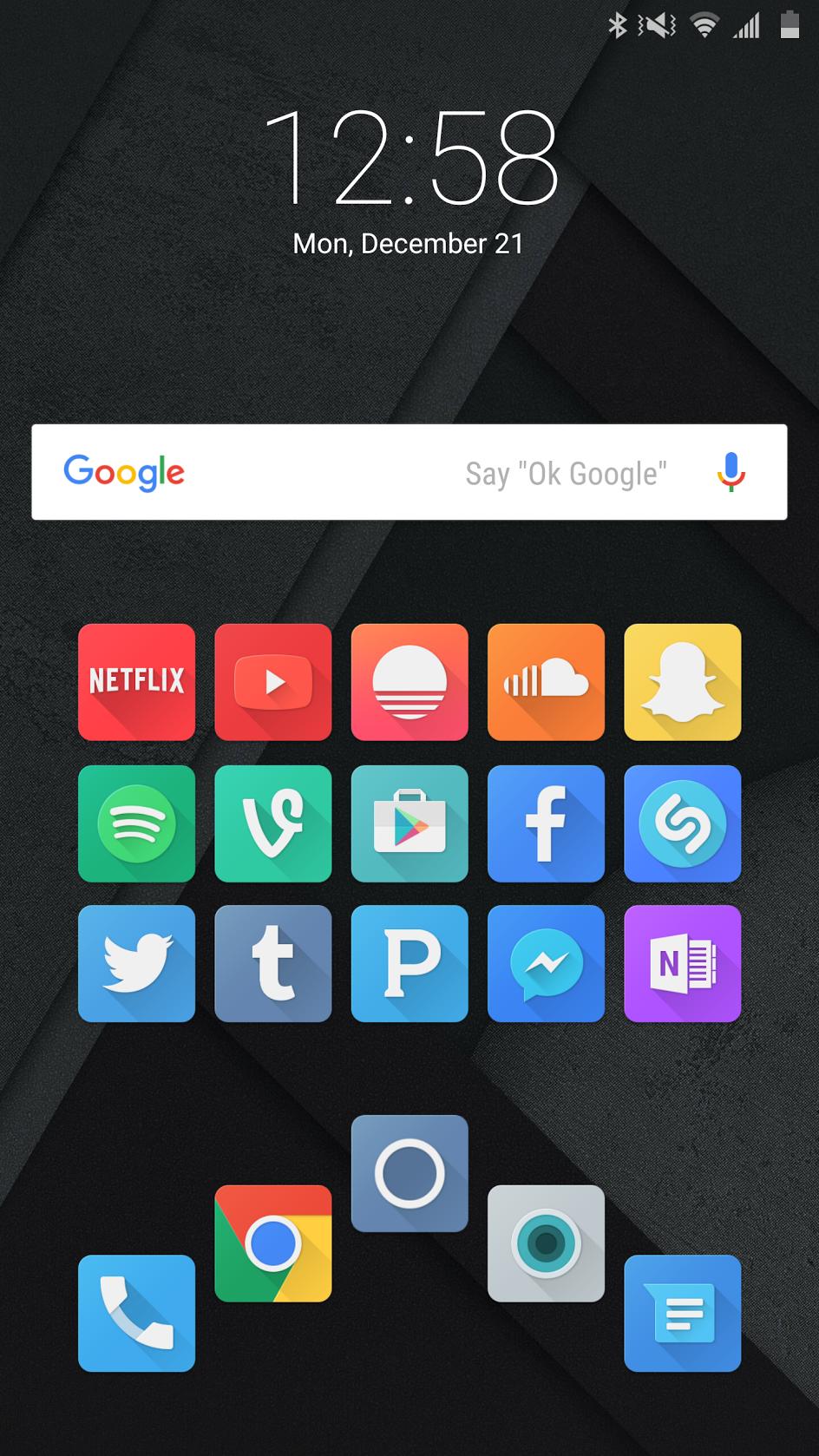819x1456 pixels.
Task: Open Facebook
Action: coord(546,823)
